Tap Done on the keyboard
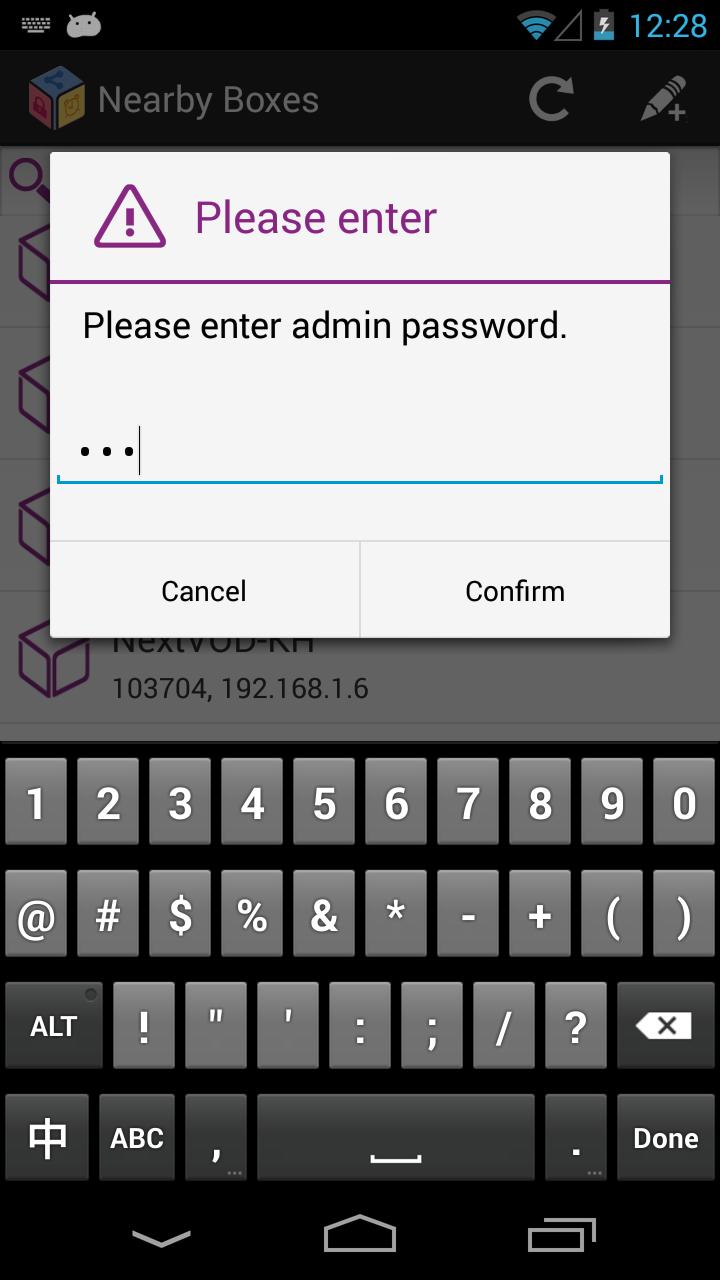Screen dimensions: 720x1280 click(x=666, y=1138)
